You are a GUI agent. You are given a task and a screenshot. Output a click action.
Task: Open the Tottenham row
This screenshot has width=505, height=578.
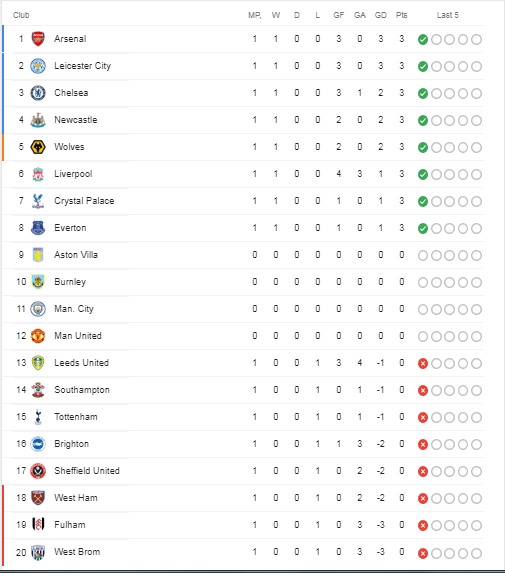243,417
